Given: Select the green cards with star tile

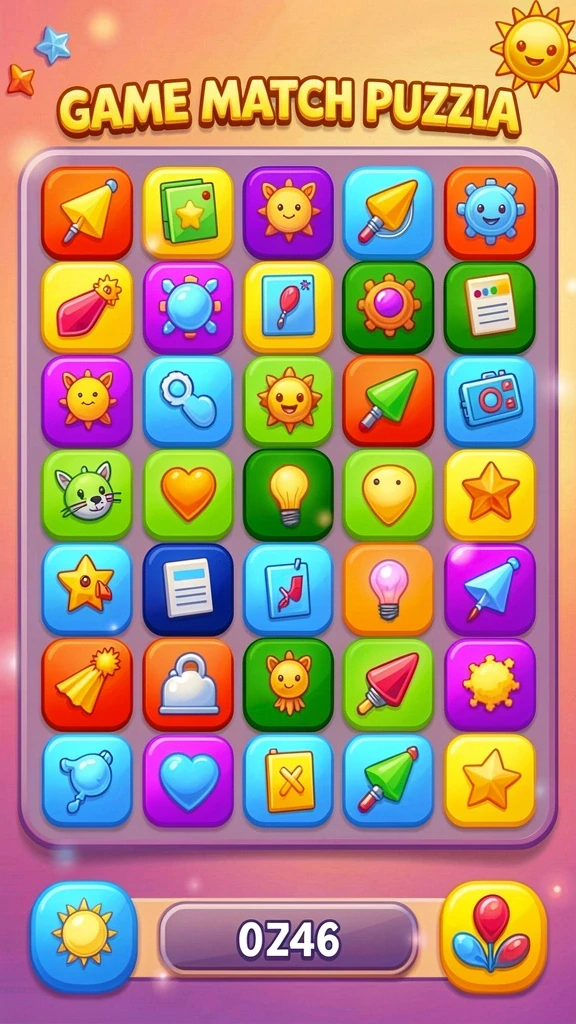Looking at the screenshot, I should [188, 213].
